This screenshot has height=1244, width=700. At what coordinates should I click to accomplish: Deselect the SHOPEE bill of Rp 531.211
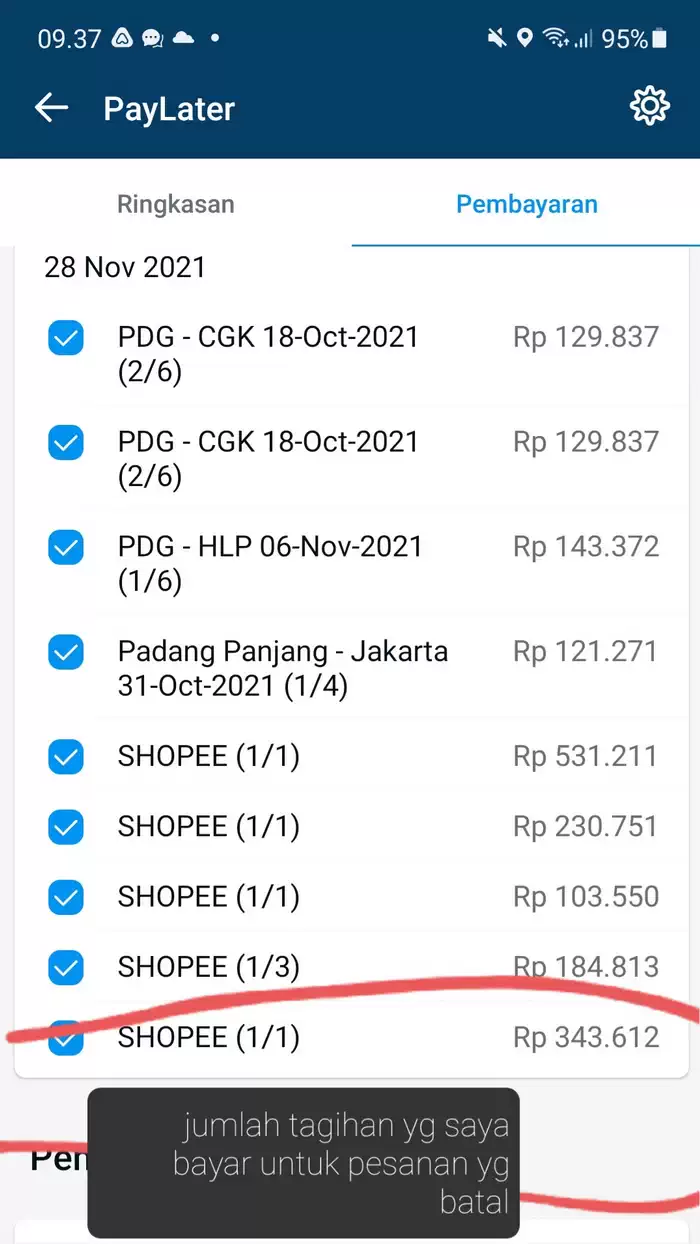pos(66,758)
